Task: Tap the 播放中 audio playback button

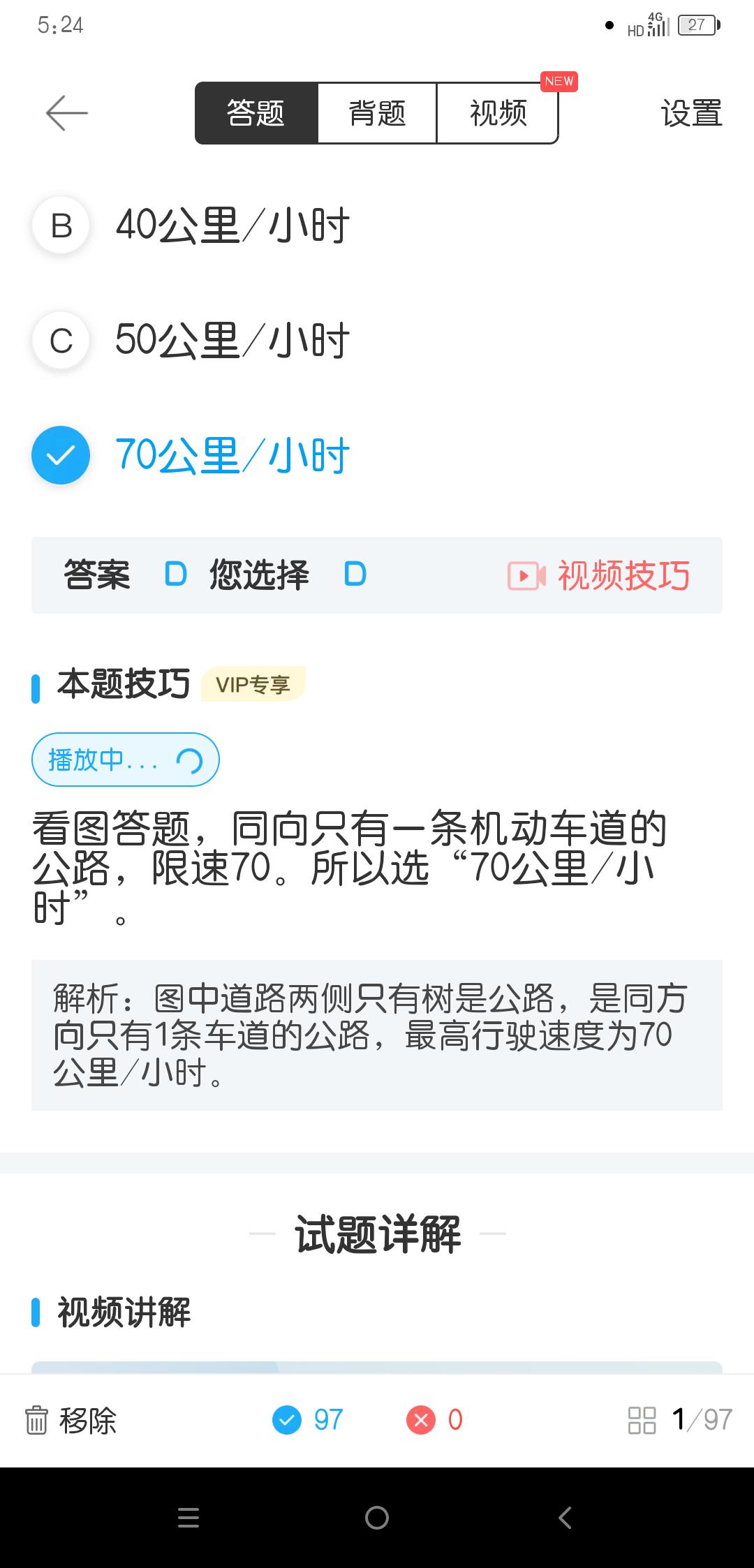Action: coord(126,760)
